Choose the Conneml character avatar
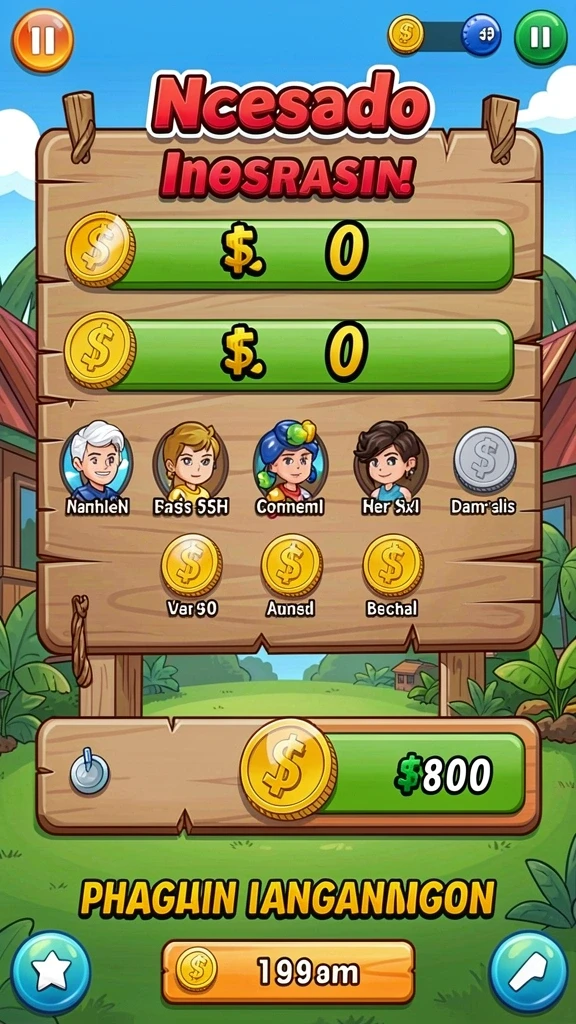576x1024 pixels. (x=289, y=461)
